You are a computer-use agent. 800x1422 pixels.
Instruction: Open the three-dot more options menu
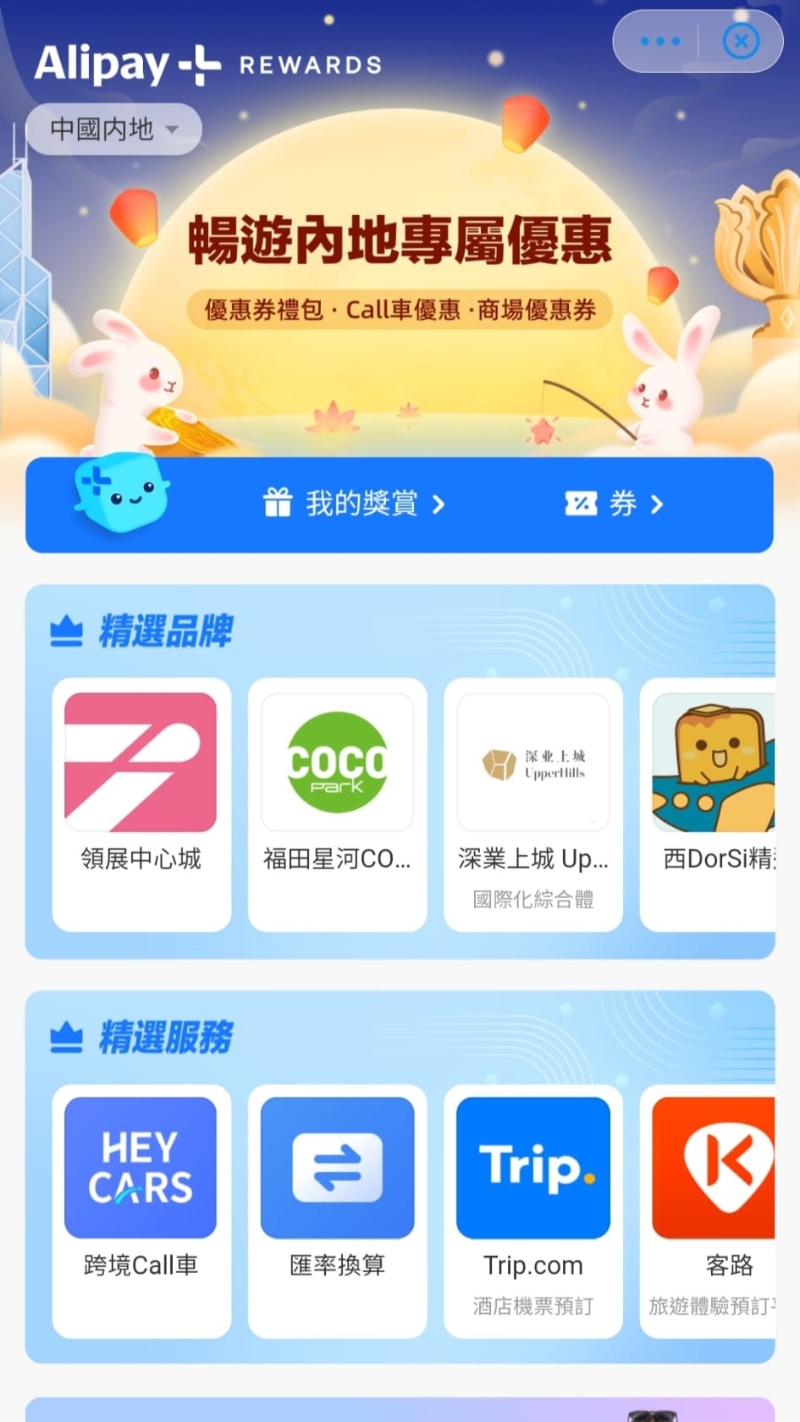pos(659,41)
